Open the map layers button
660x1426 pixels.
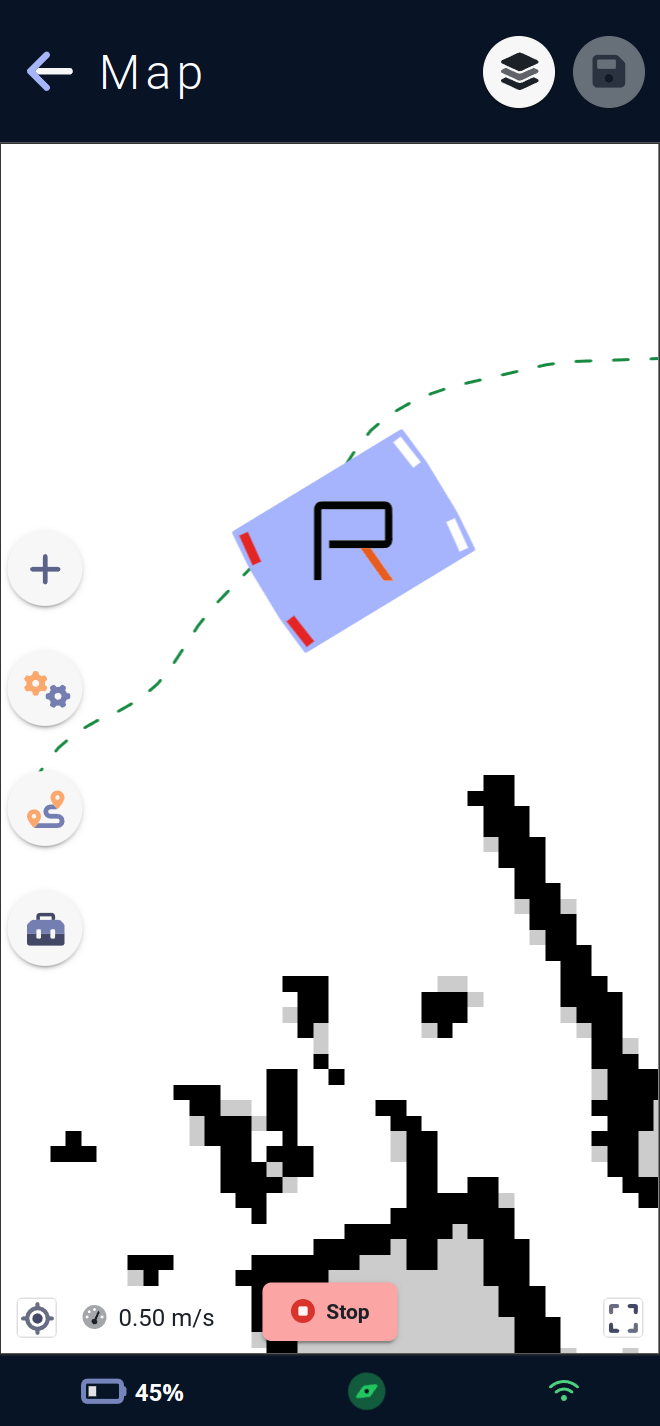pos(519,72)
